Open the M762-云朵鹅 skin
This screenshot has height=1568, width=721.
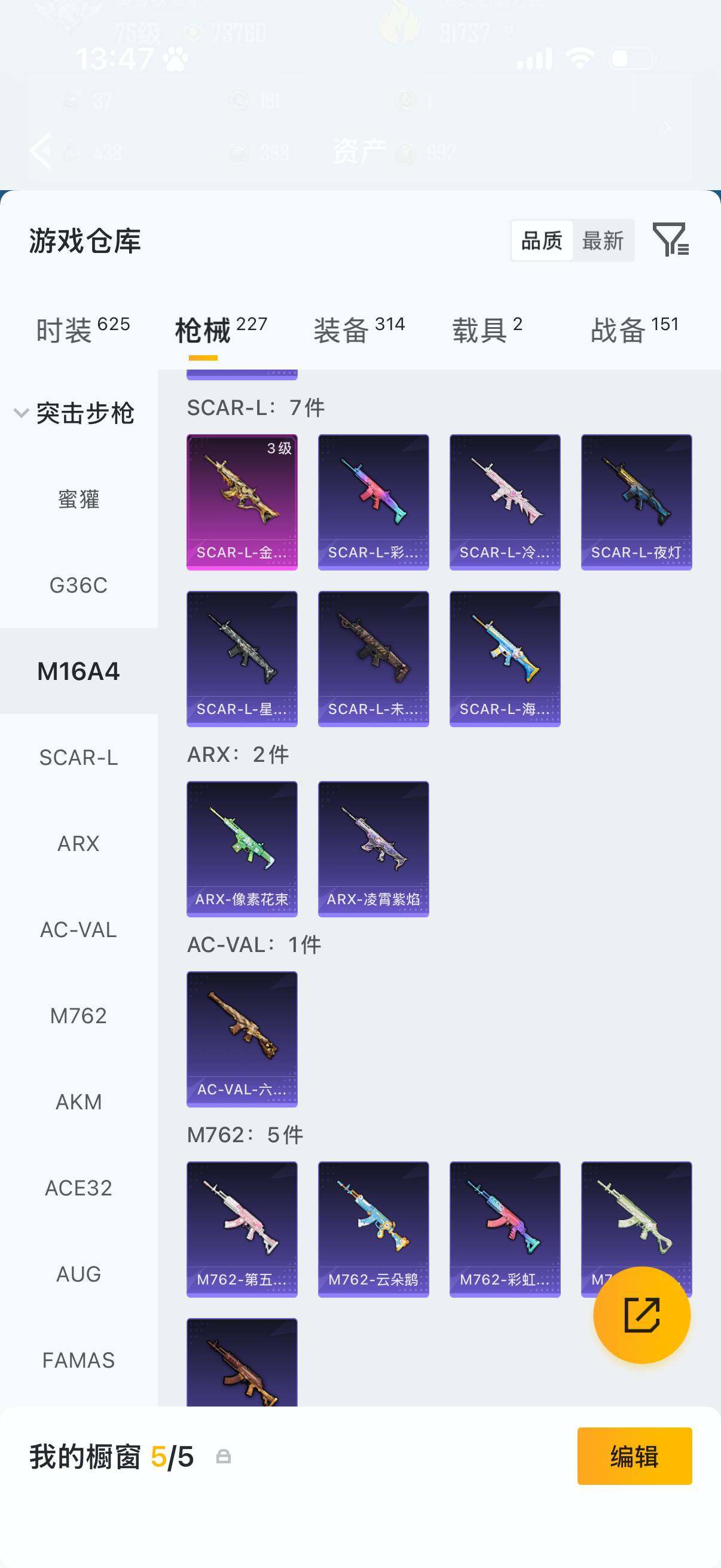[x=374, y=1229]
